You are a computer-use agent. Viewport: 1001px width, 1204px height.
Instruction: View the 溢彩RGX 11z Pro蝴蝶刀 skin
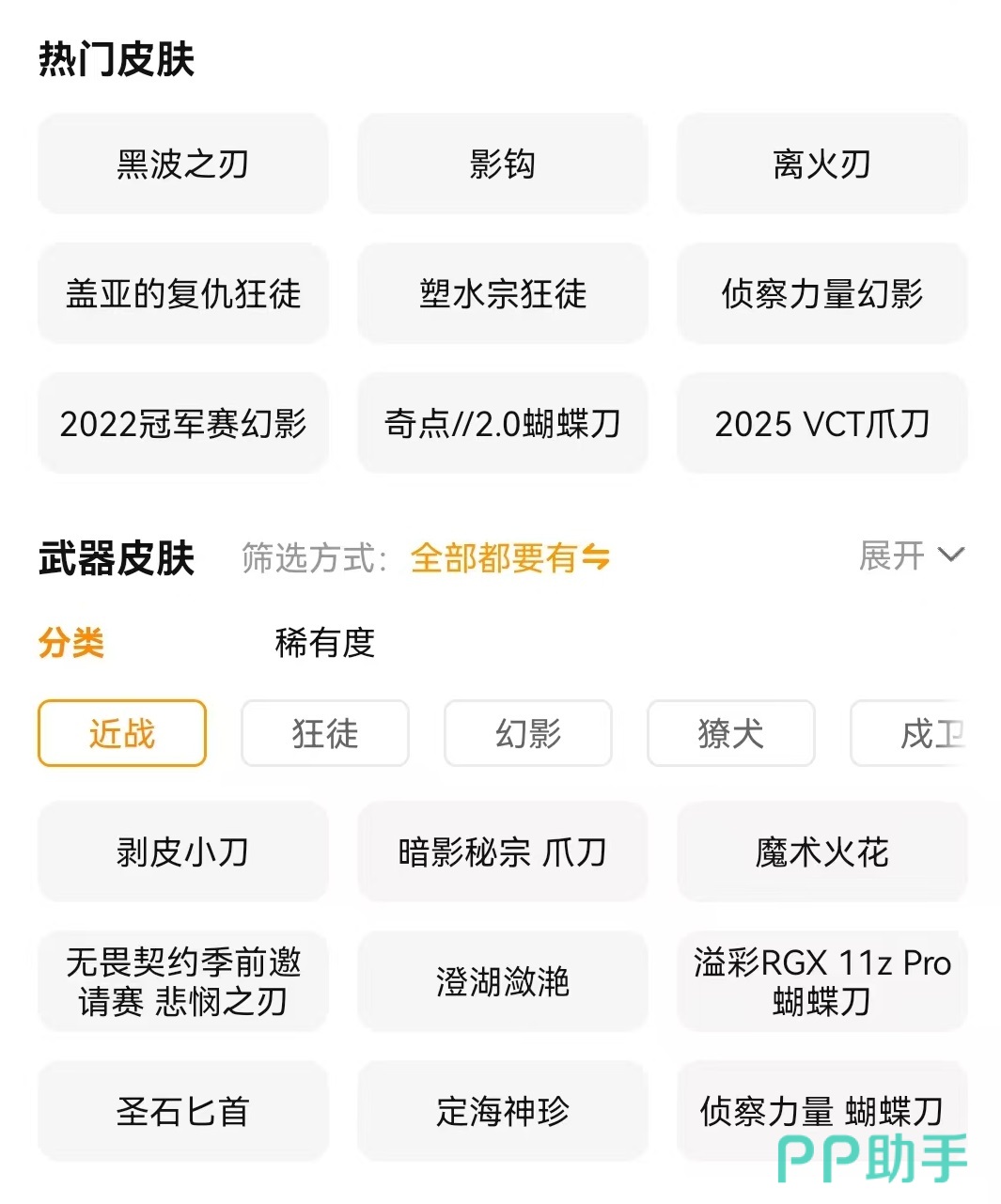click(x=821, y=982)
